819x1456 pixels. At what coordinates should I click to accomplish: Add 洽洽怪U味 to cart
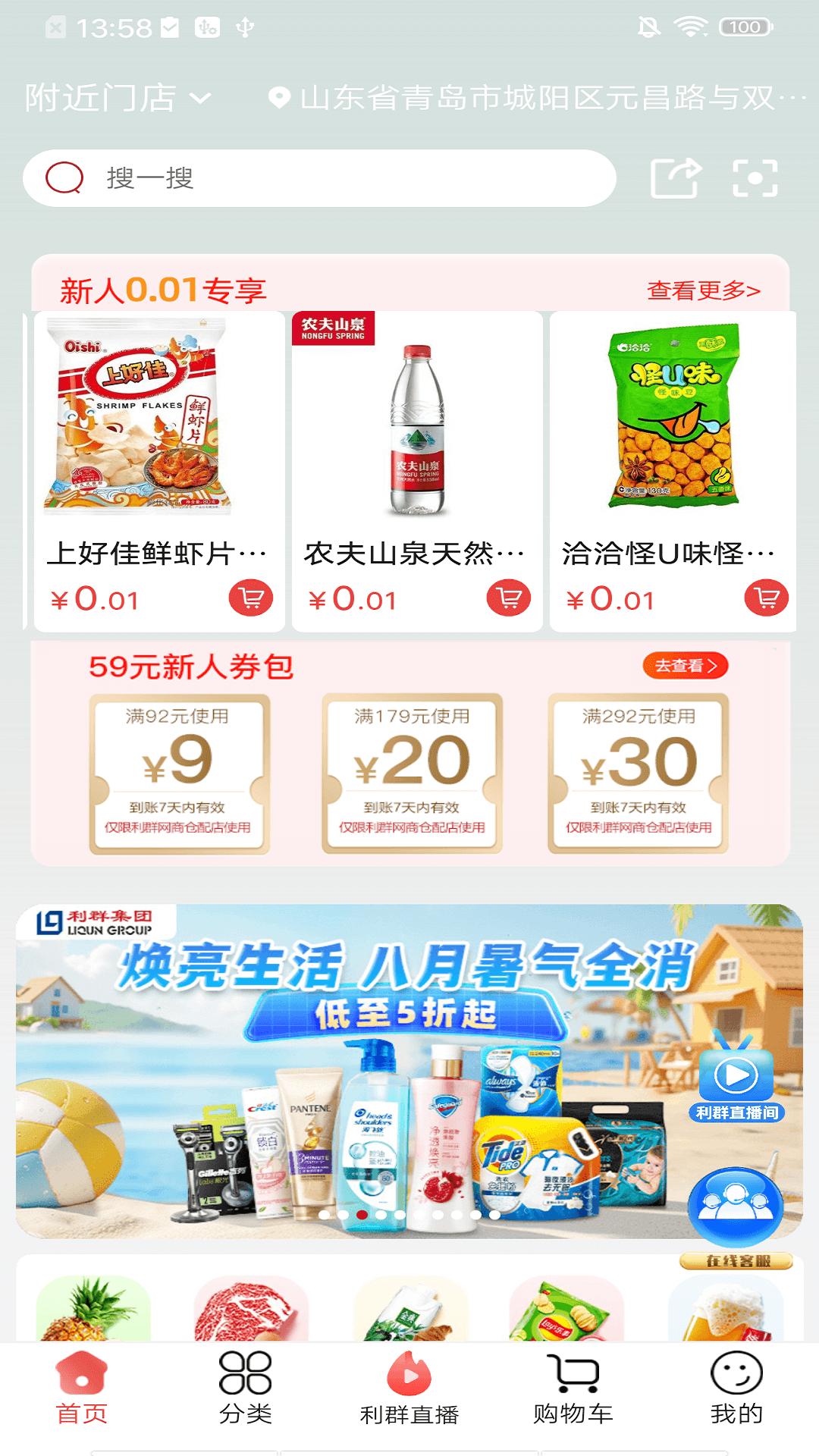(x=767, y=598)
